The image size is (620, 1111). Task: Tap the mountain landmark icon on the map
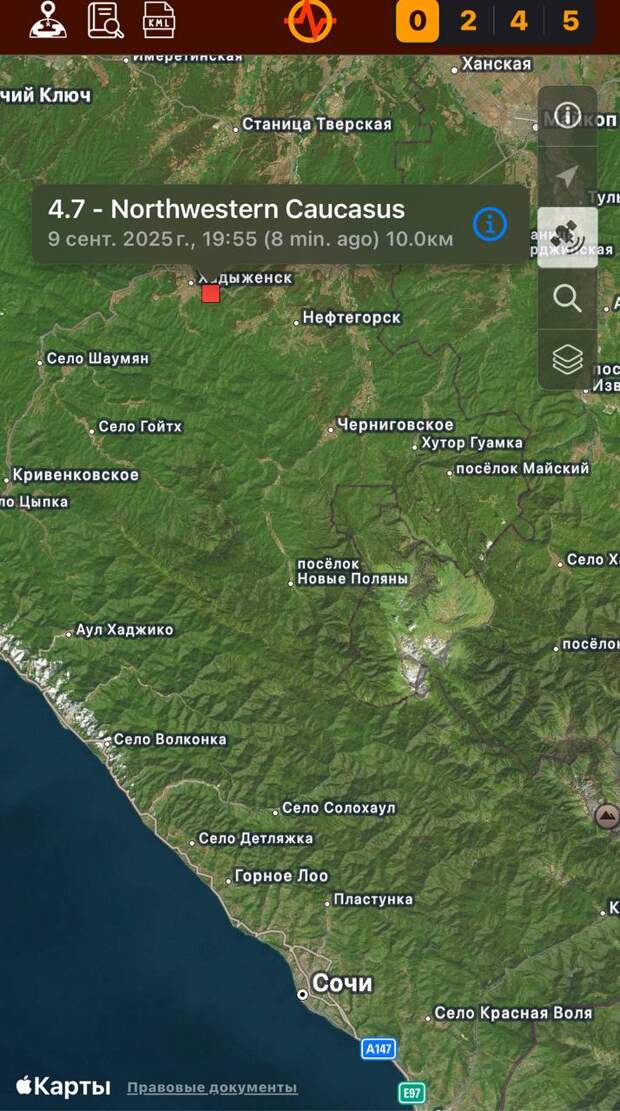[x=607, y=817]
